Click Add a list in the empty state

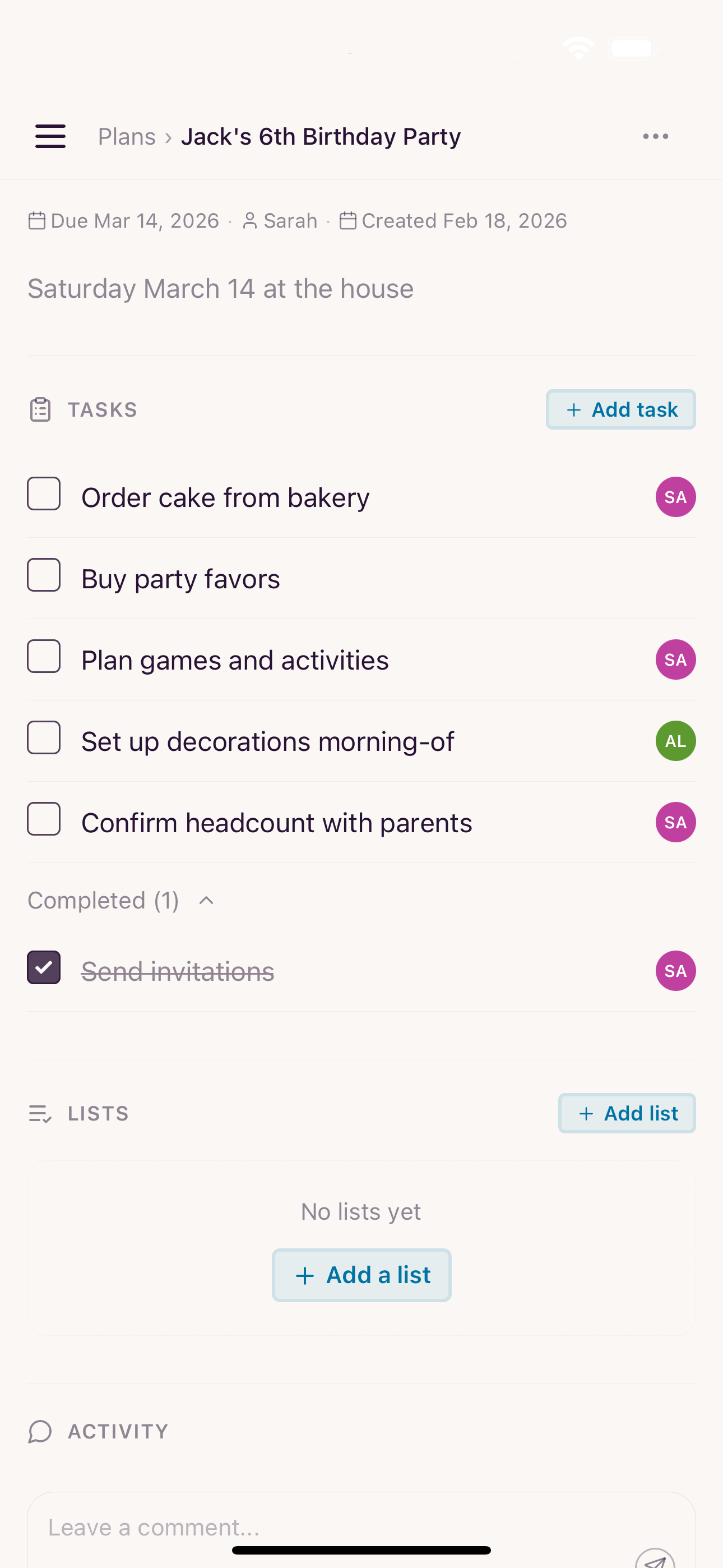tap(361, 1274)
